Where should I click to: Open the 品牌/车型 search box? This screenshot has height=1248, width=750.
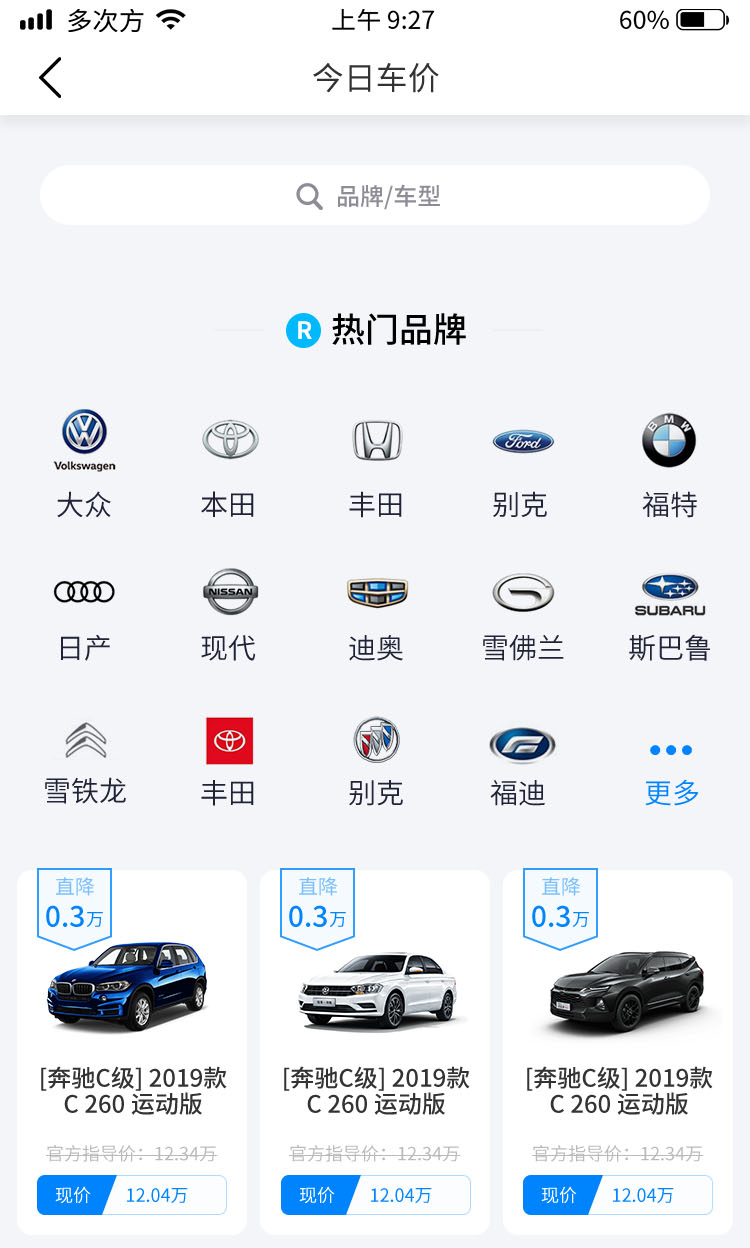(375, 196)
